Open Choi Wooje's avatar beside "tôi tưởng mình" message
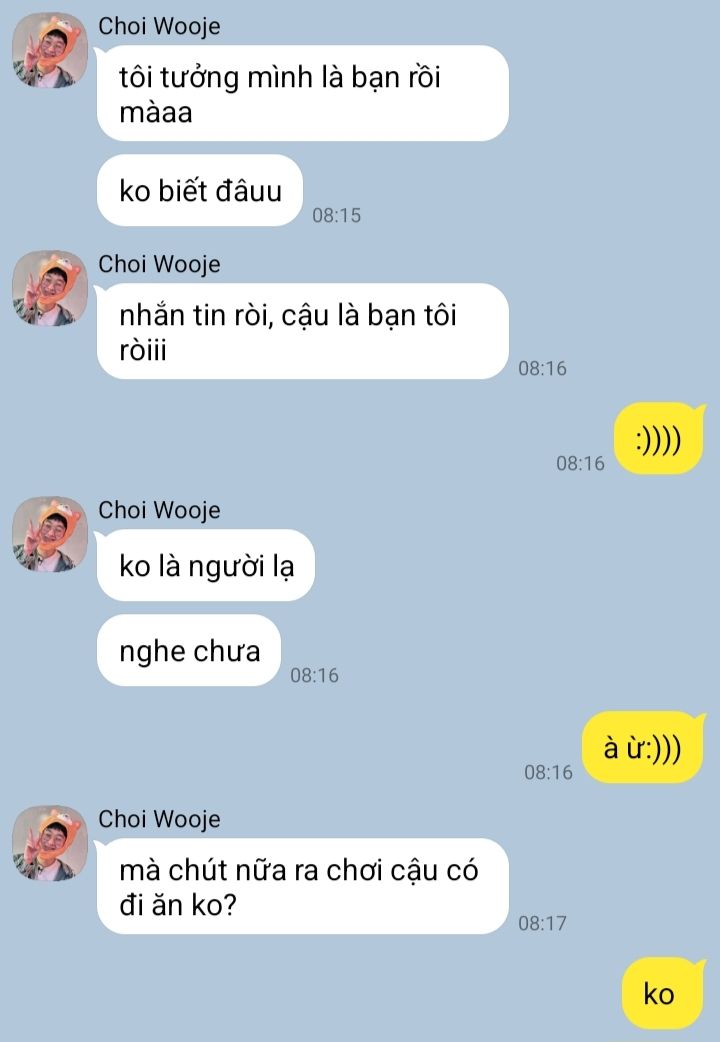720x1042 pixels. [x=50, y=50]
